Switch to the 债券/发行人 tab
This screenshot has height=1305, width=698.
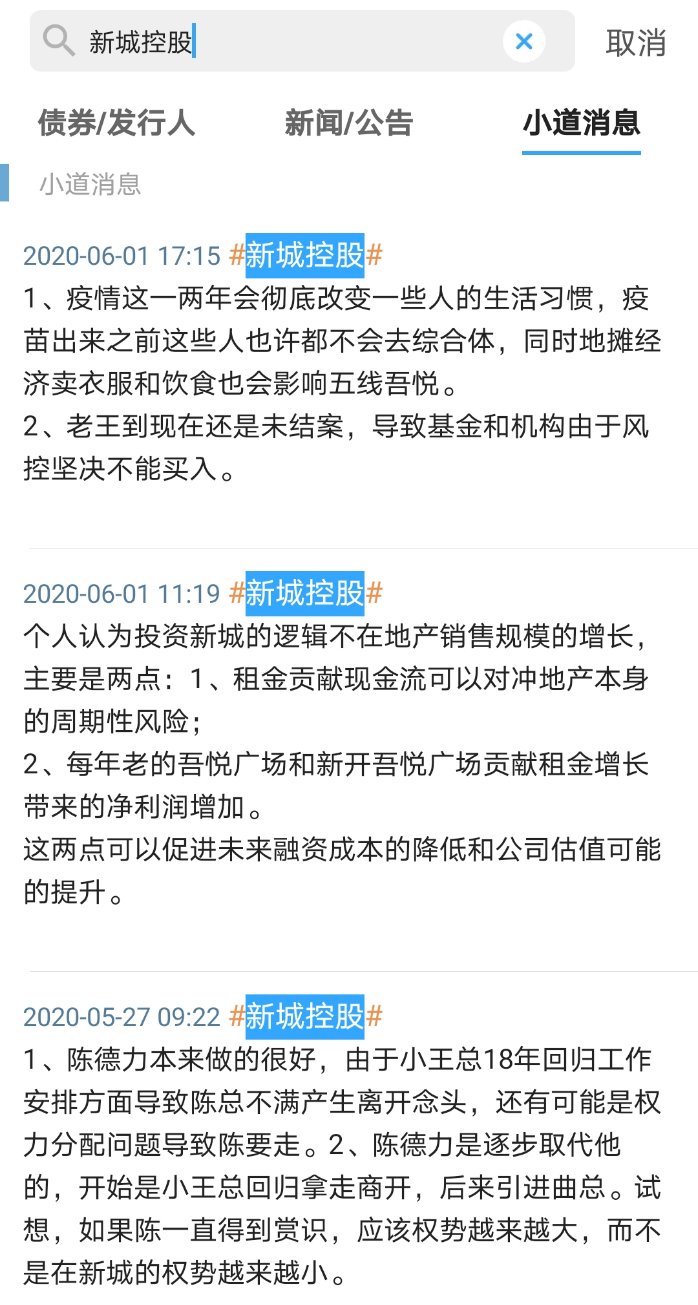tap(116, 123)
